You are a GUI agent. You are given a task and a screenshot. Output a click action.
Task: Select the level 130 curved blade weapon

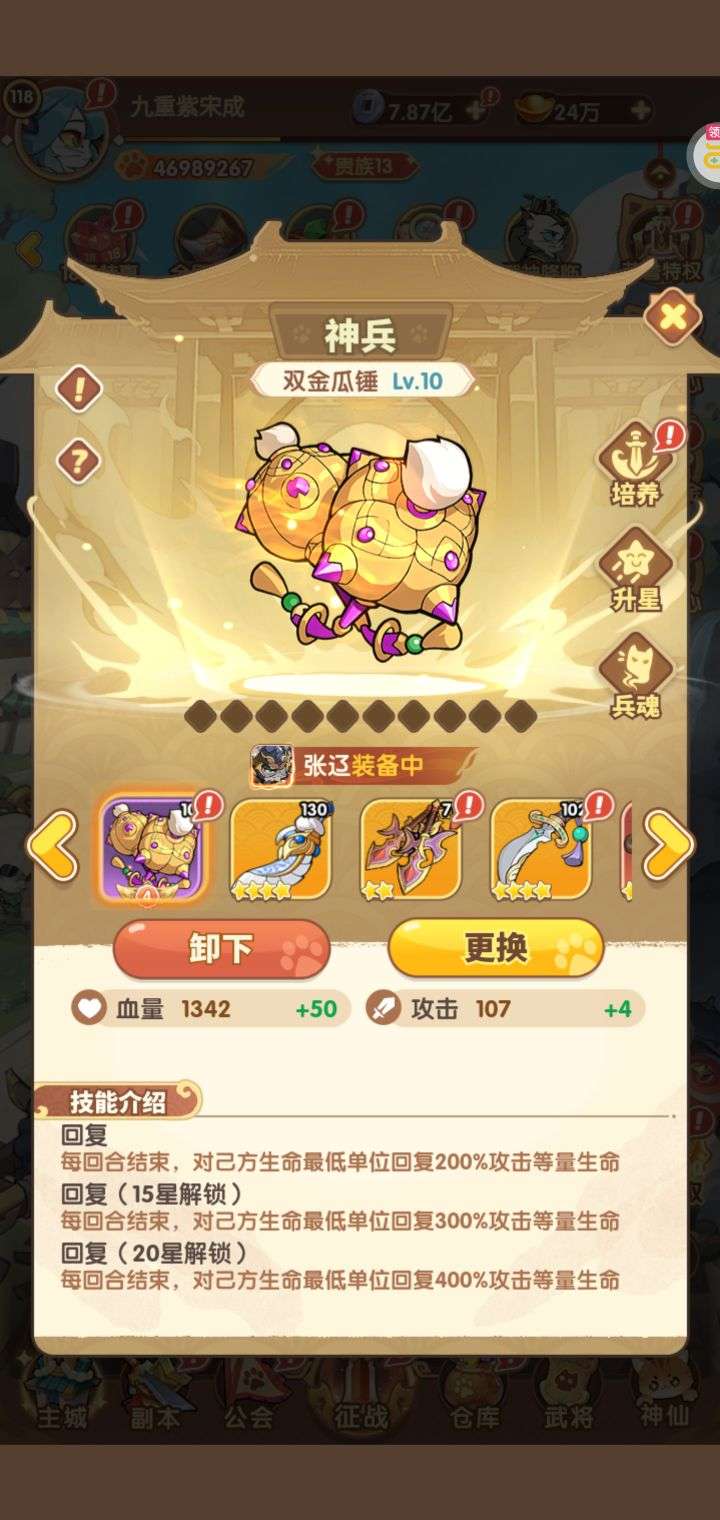click(281, 848)
